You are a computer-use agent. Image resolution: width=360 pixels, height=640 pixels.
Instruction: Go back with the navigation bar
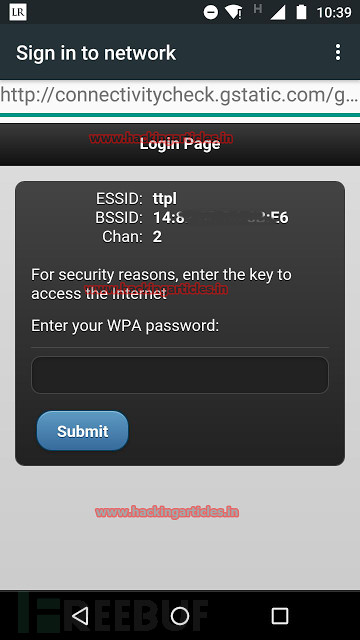click(80, 616)
